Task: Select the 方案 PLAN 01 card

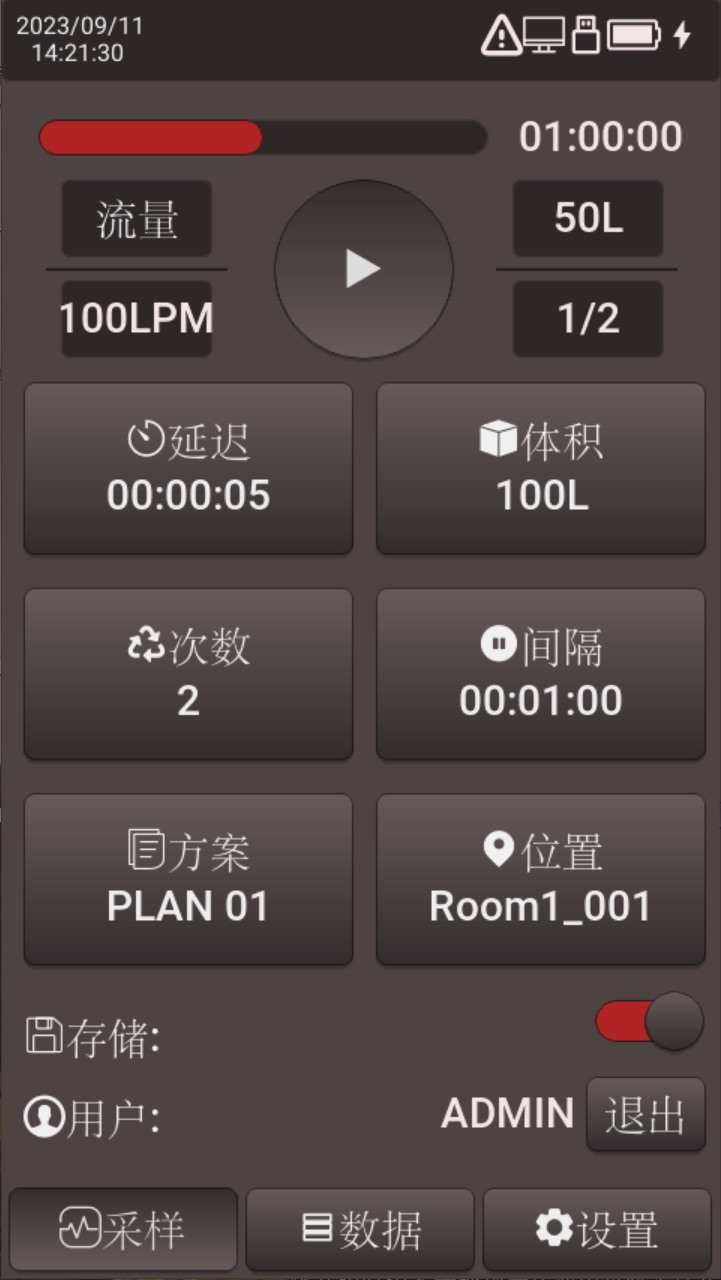Action: tap(188, 880)
